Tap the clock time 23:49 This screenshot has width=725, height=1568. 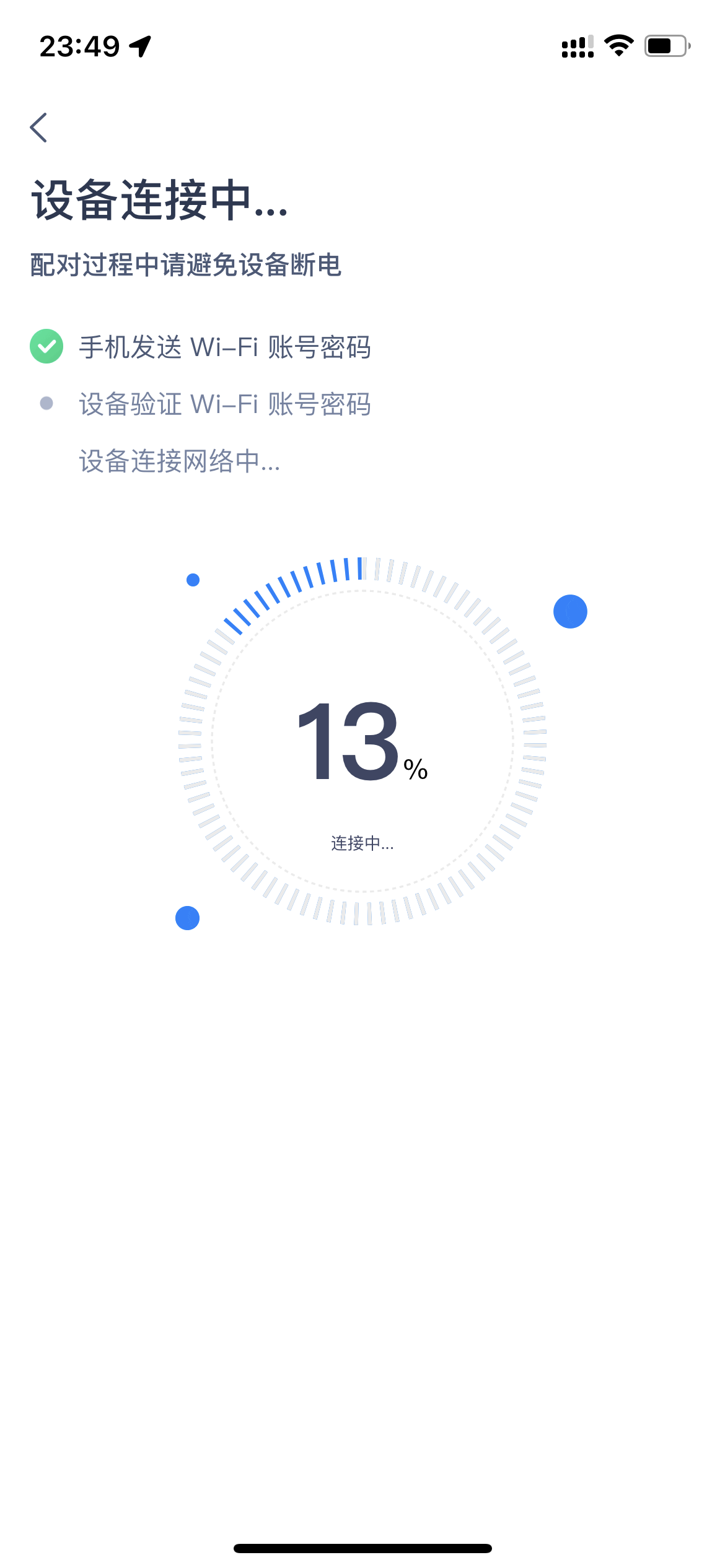(x=79, y=46)
